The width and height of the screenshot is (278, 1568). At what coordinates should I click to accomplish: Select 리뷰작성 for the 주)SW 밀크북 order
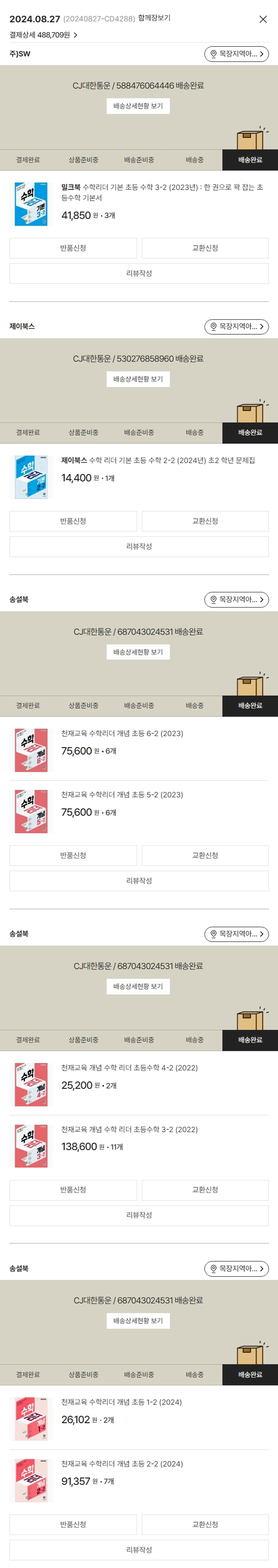[x=139, y=274]
